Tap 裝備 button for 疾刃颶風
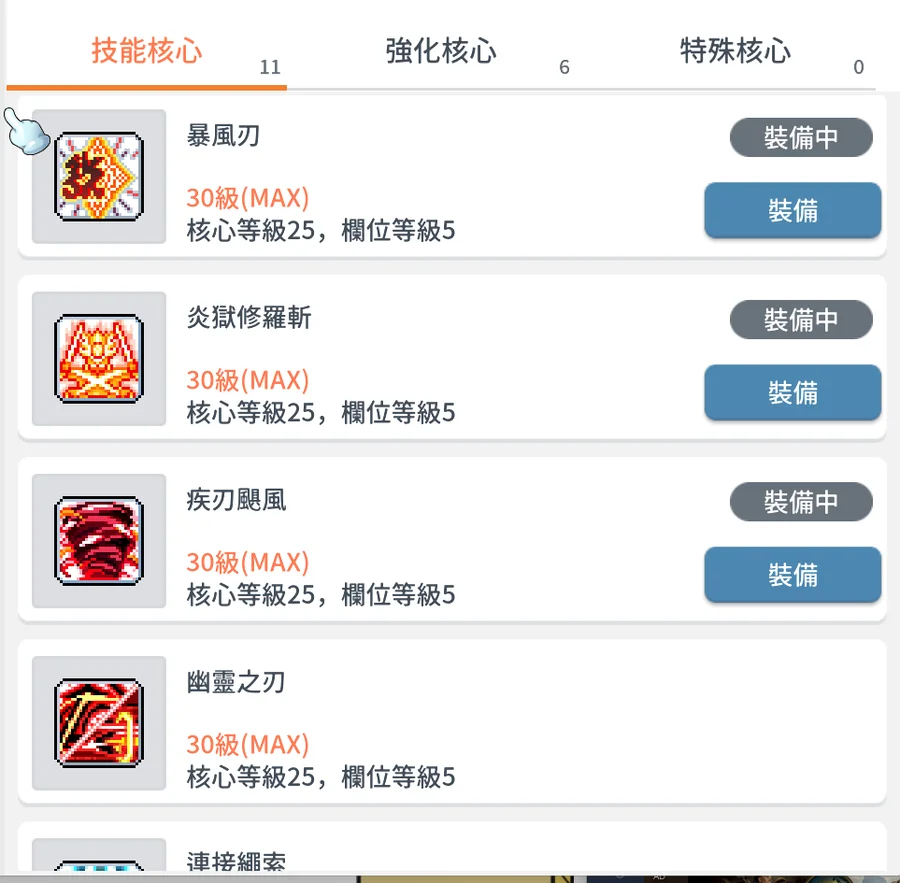 point(792,575)
